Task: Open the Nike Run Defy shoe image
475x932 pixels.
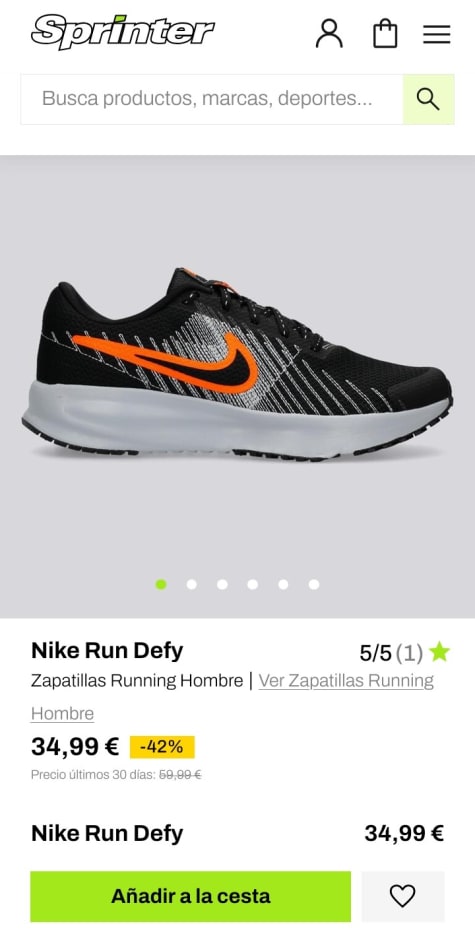Action: click(x=237, y=364)
